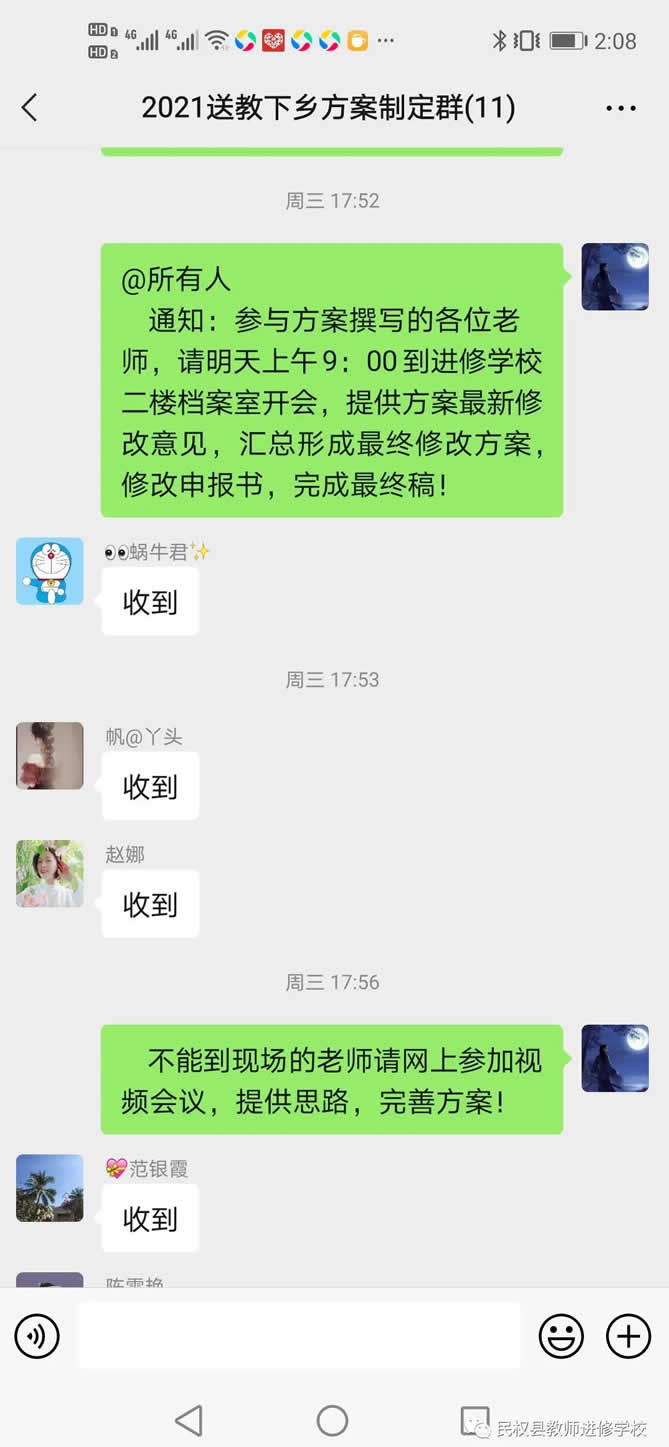This screenshot has width=669, height=1447.
Task: Open 帆@丫头's profile avatar
Action: [50, 755]
